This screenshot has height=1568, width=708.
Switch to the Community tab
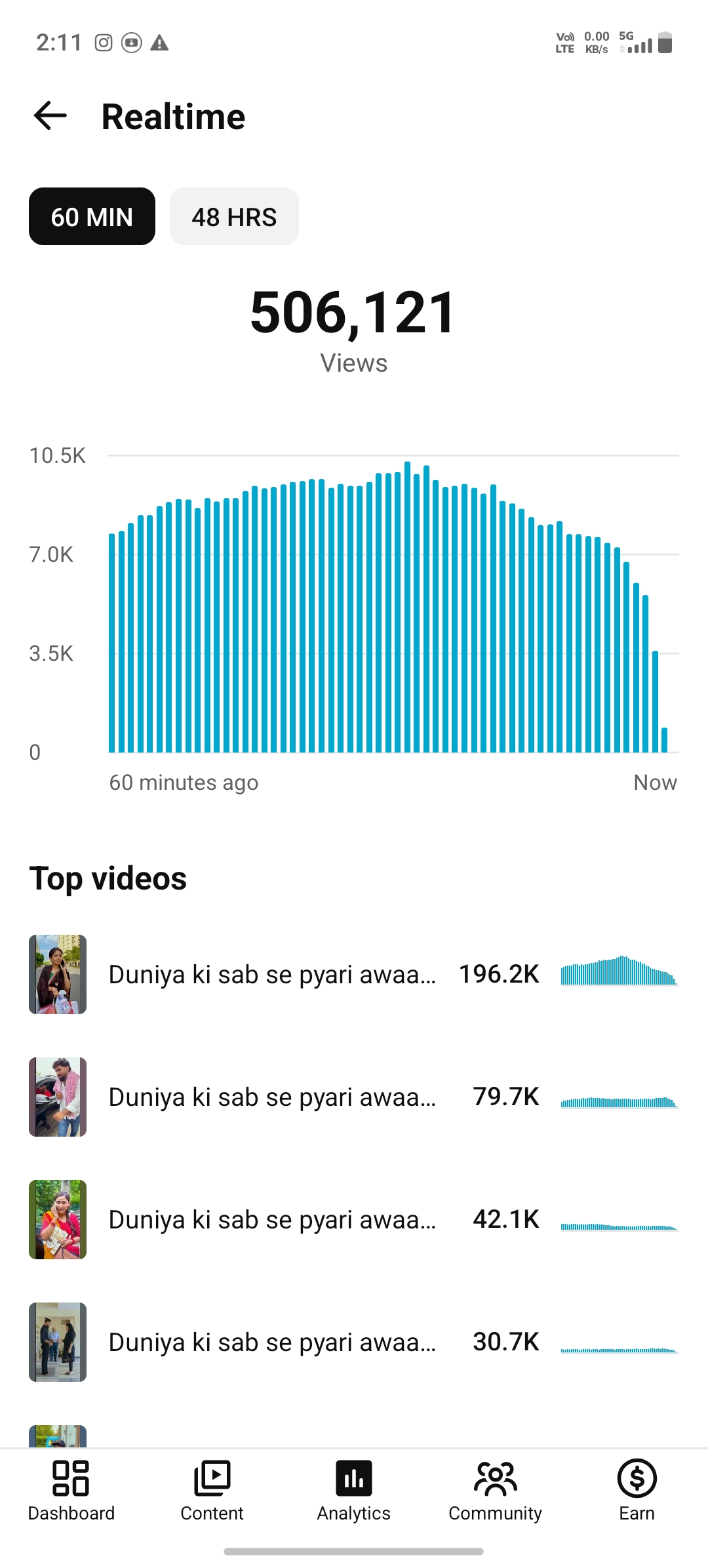496,1491
